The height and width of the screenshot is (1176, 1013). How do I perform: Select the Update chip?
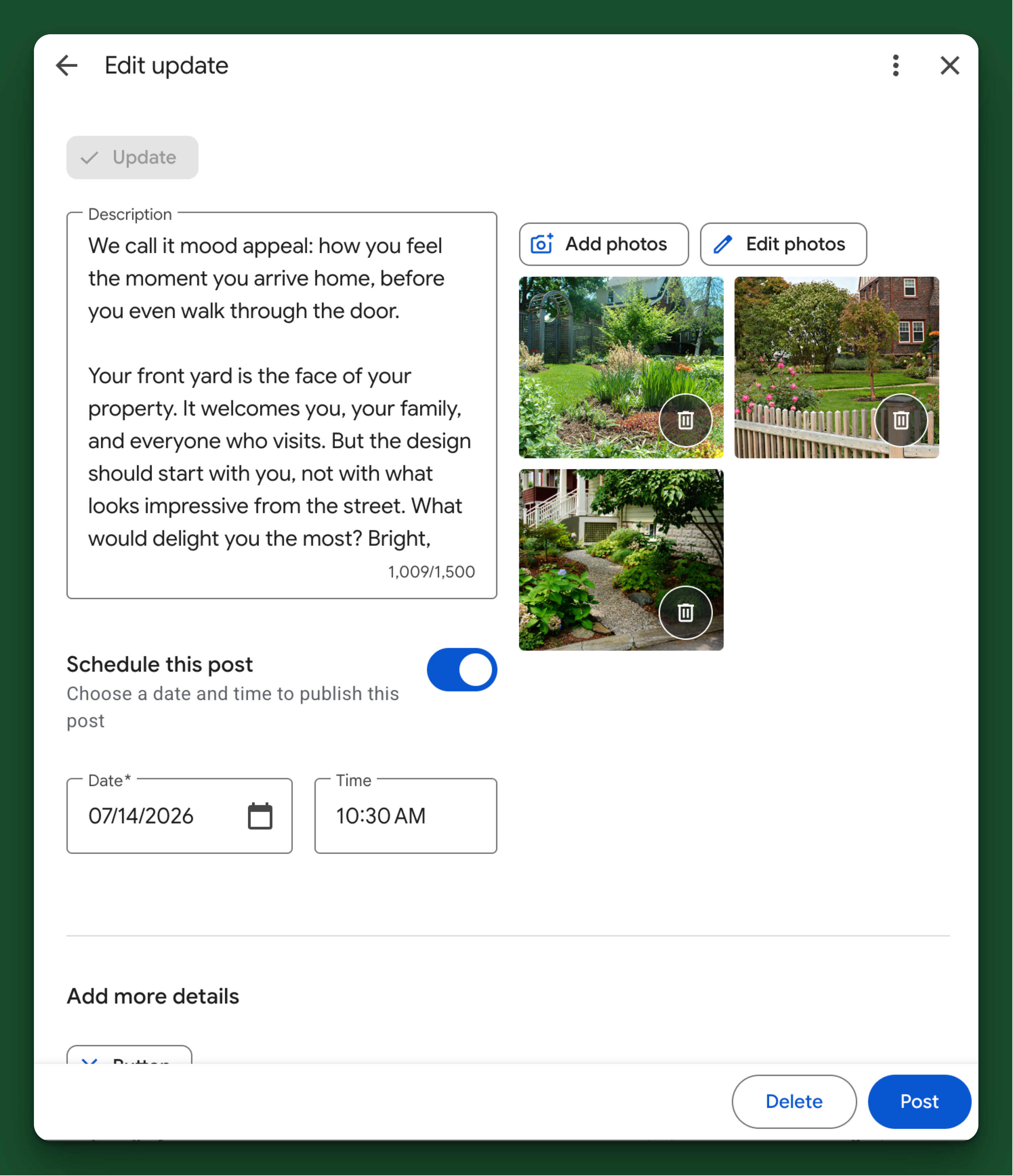pyautogui.click(x=132, y=157)
